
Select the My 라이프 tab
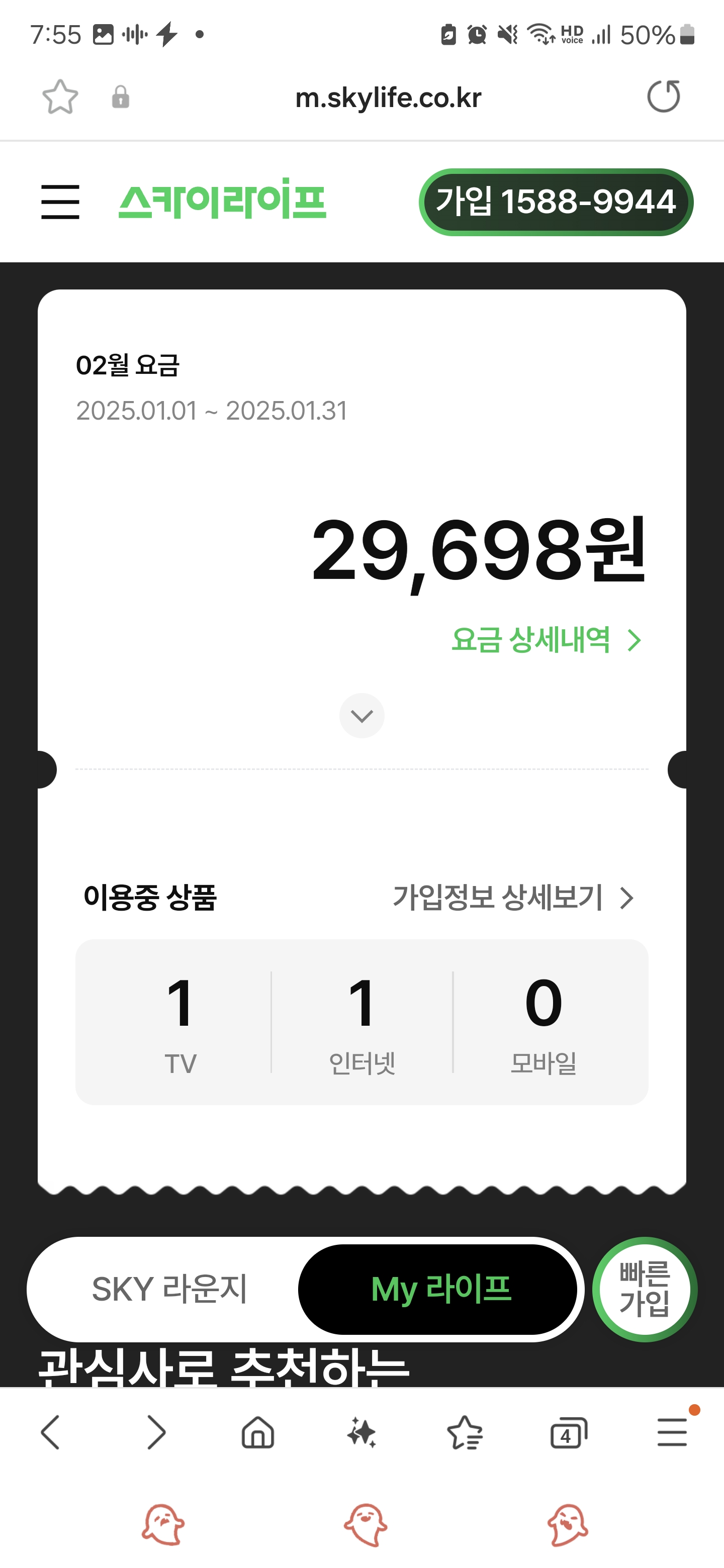click(x=438, y=1289)
